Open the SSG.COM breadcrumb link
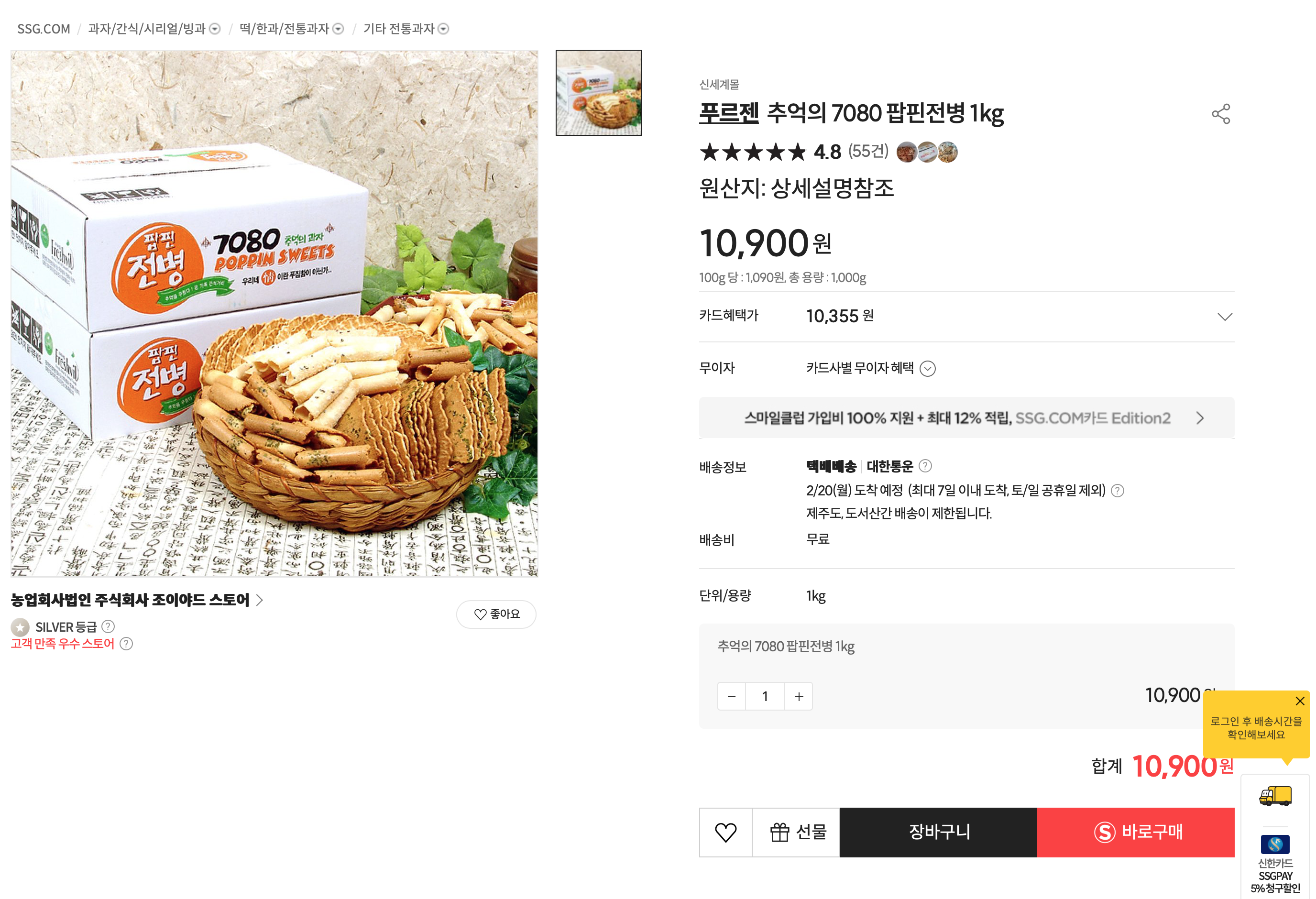This screenshot has width=1316, height=899. (44, 28)
